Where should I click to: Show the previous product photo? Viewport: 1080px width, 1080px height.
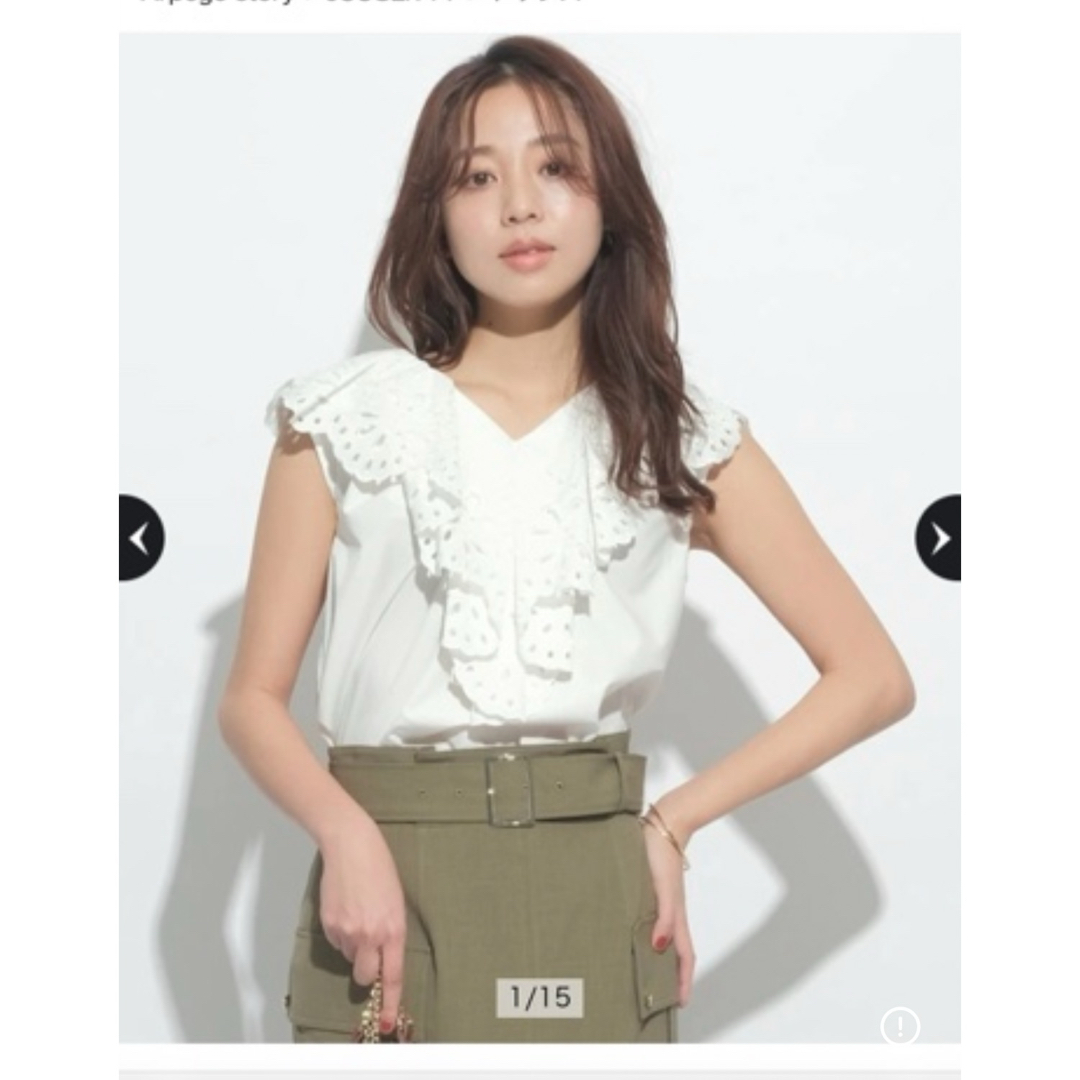pos(141,538)
